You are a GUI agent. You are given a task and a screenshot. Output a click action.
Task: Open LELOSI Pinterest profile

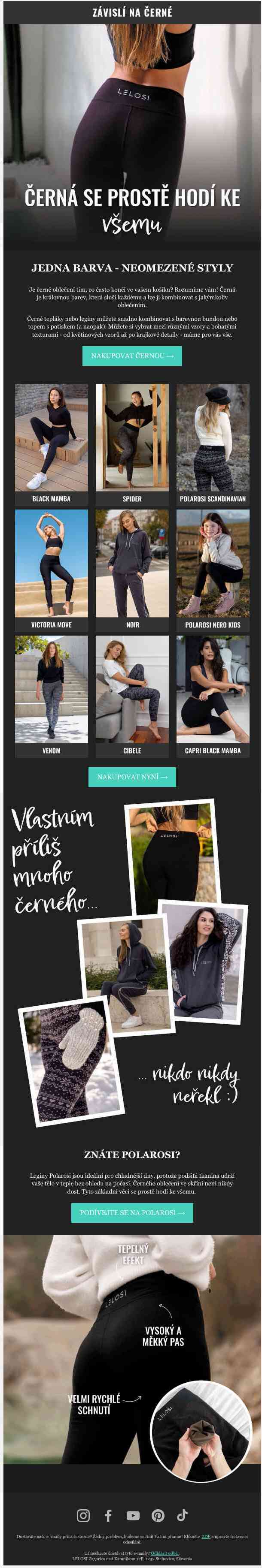tap(158, 1515)
